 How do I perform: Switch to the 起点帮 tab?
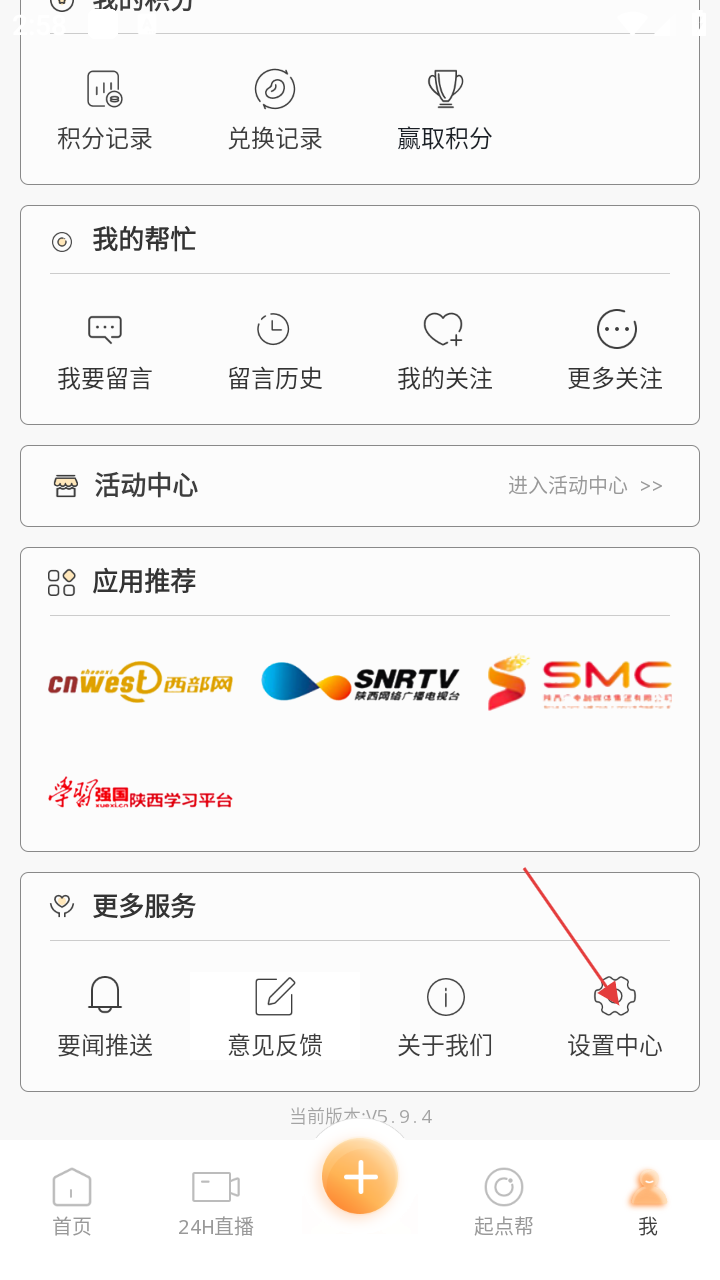coord(504,1202)
